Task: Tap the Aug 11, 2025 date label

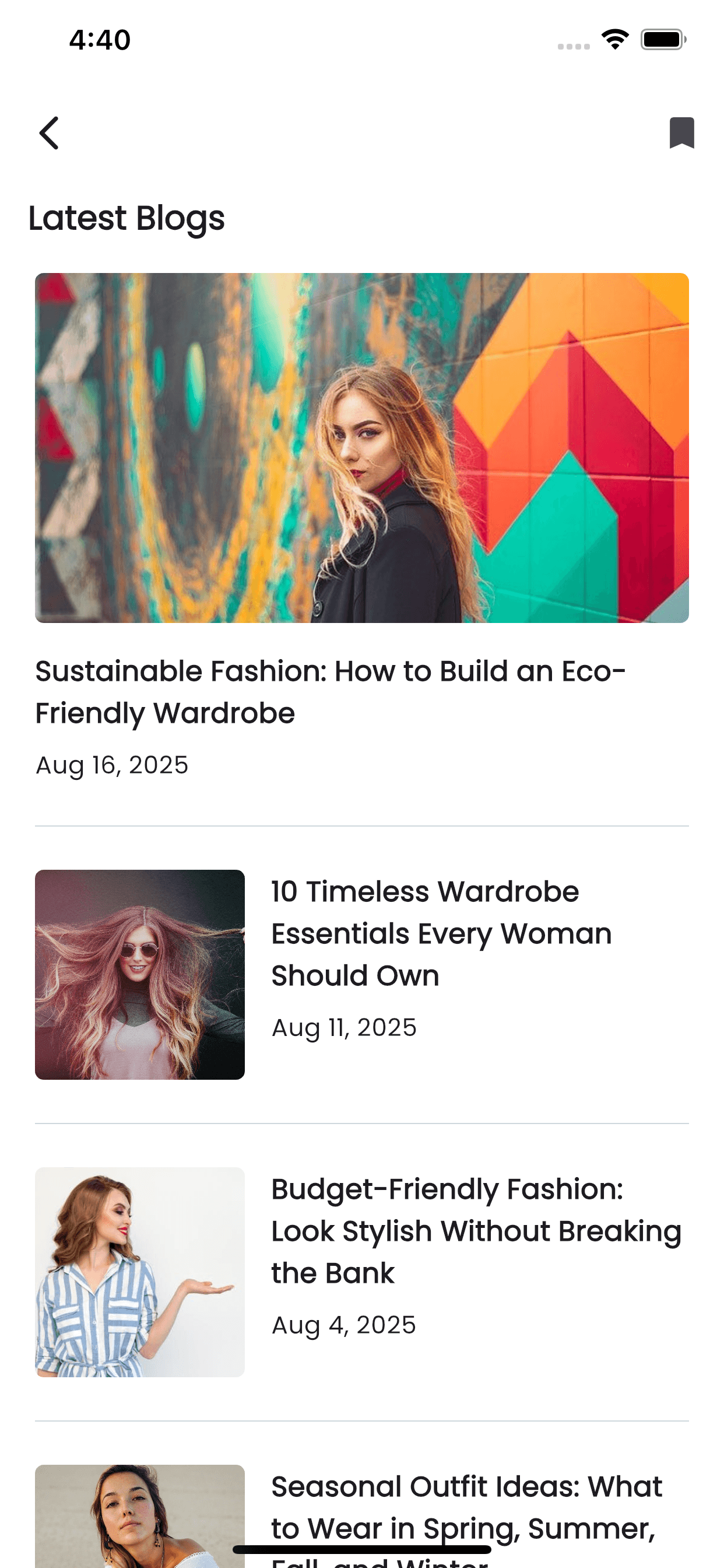Action: pos(344,1027)
